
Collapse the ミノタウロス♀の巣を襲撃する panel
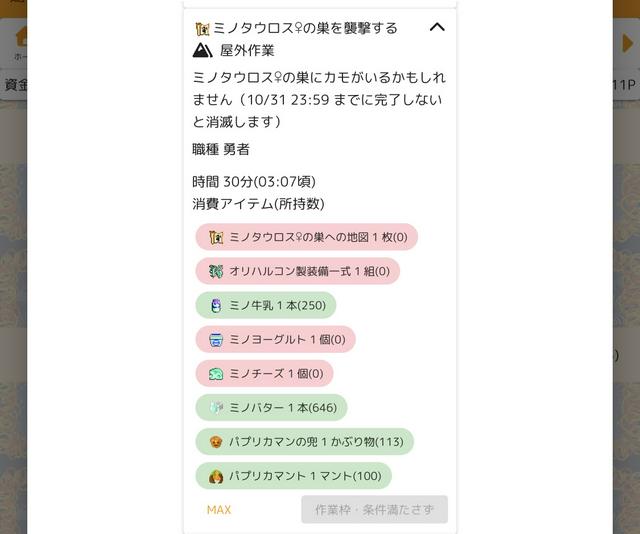click(437, 27)
